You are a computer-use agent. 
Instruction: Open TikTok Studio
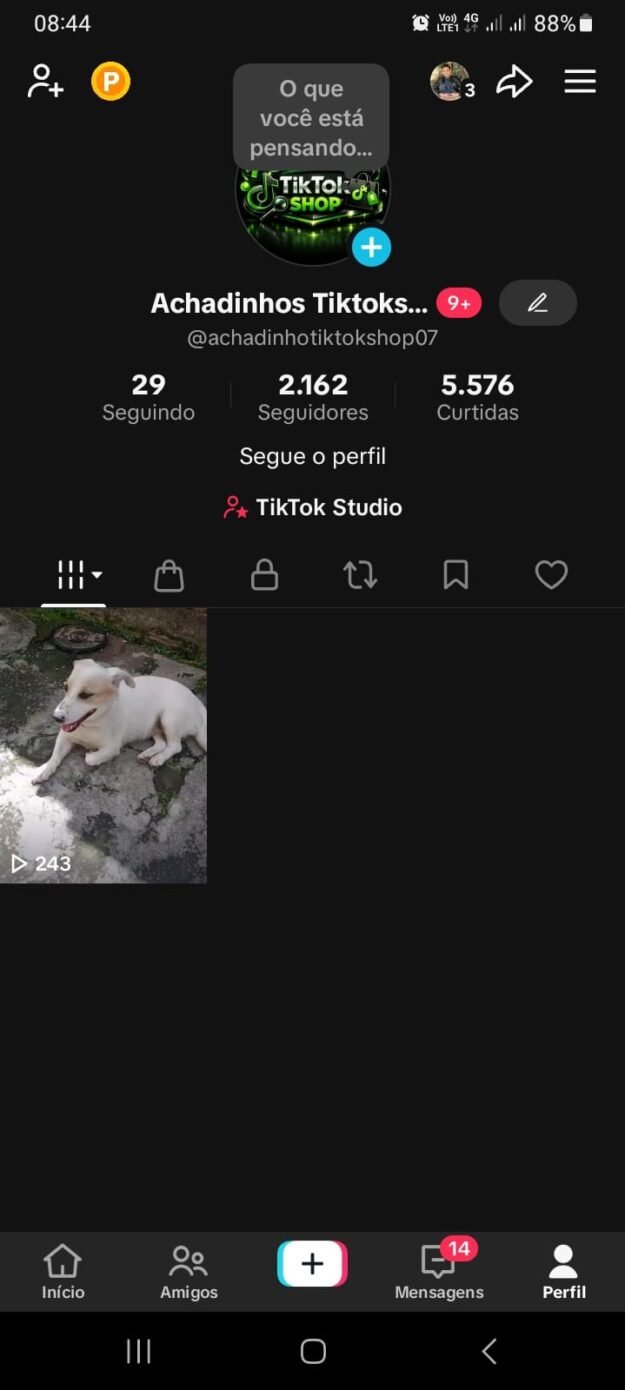(313, 507)
